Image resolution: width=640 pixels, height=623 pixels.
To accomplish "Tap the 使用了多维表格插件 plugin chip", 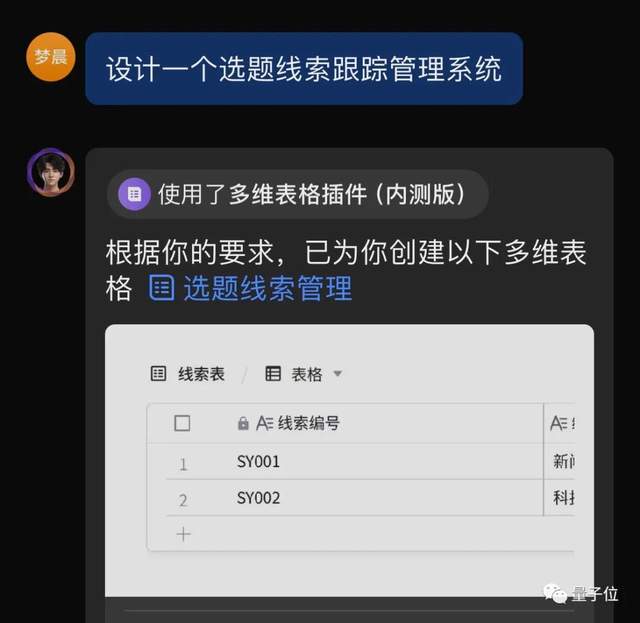I will point(297,194).
